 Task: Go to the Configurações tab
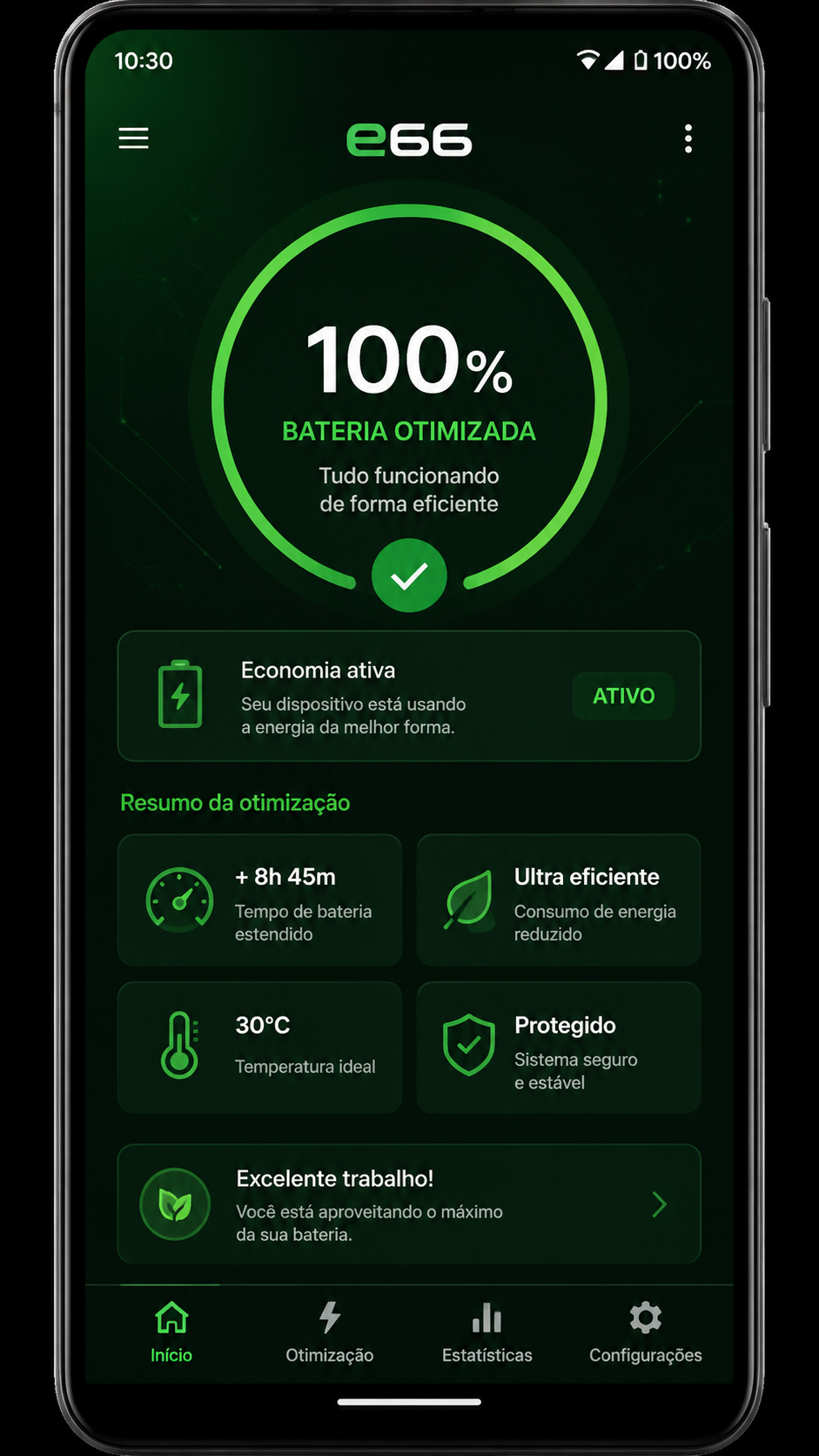[646, 1332]
